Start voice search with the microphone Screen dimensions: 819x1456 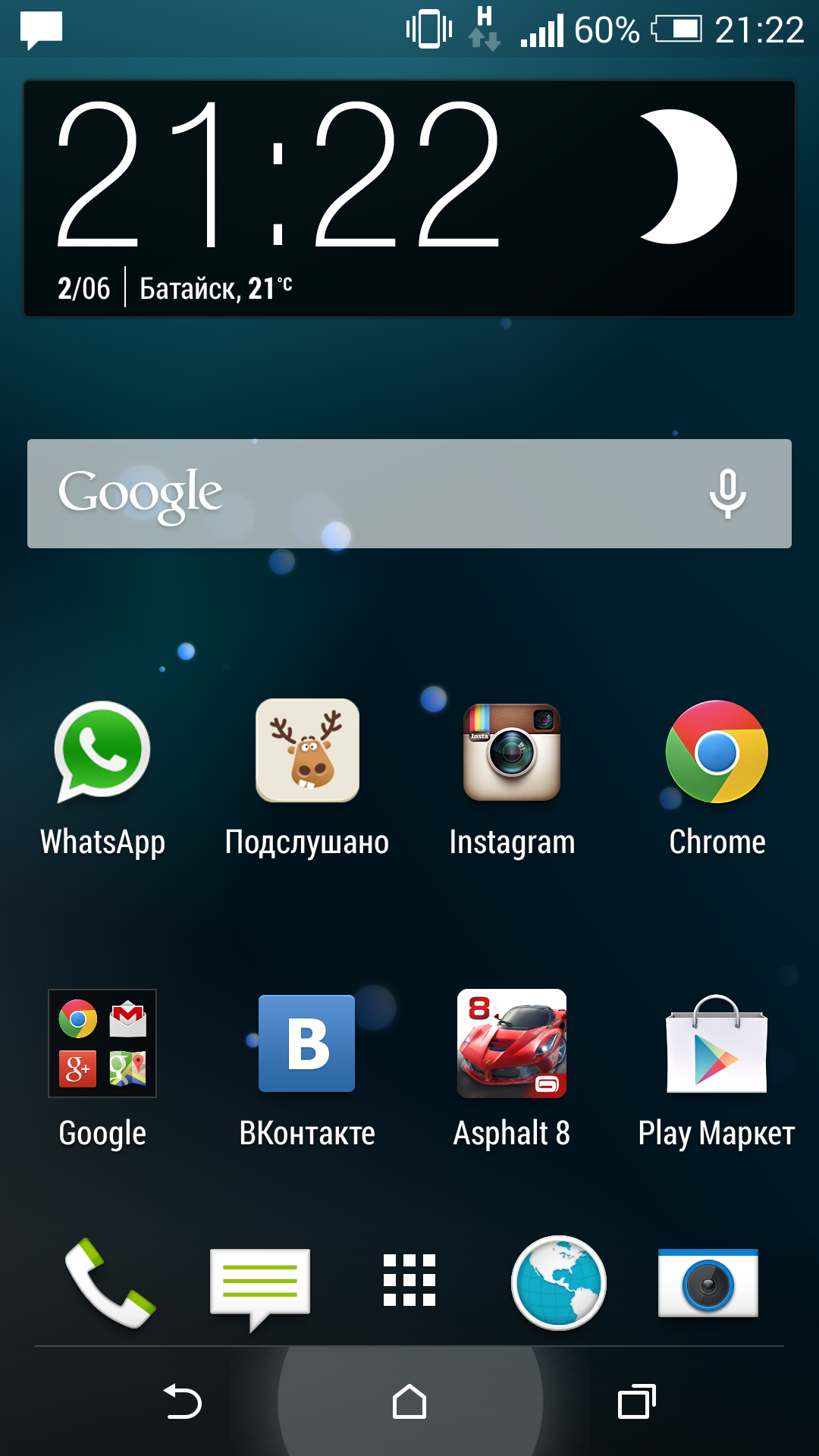click(x=728, y=494)
